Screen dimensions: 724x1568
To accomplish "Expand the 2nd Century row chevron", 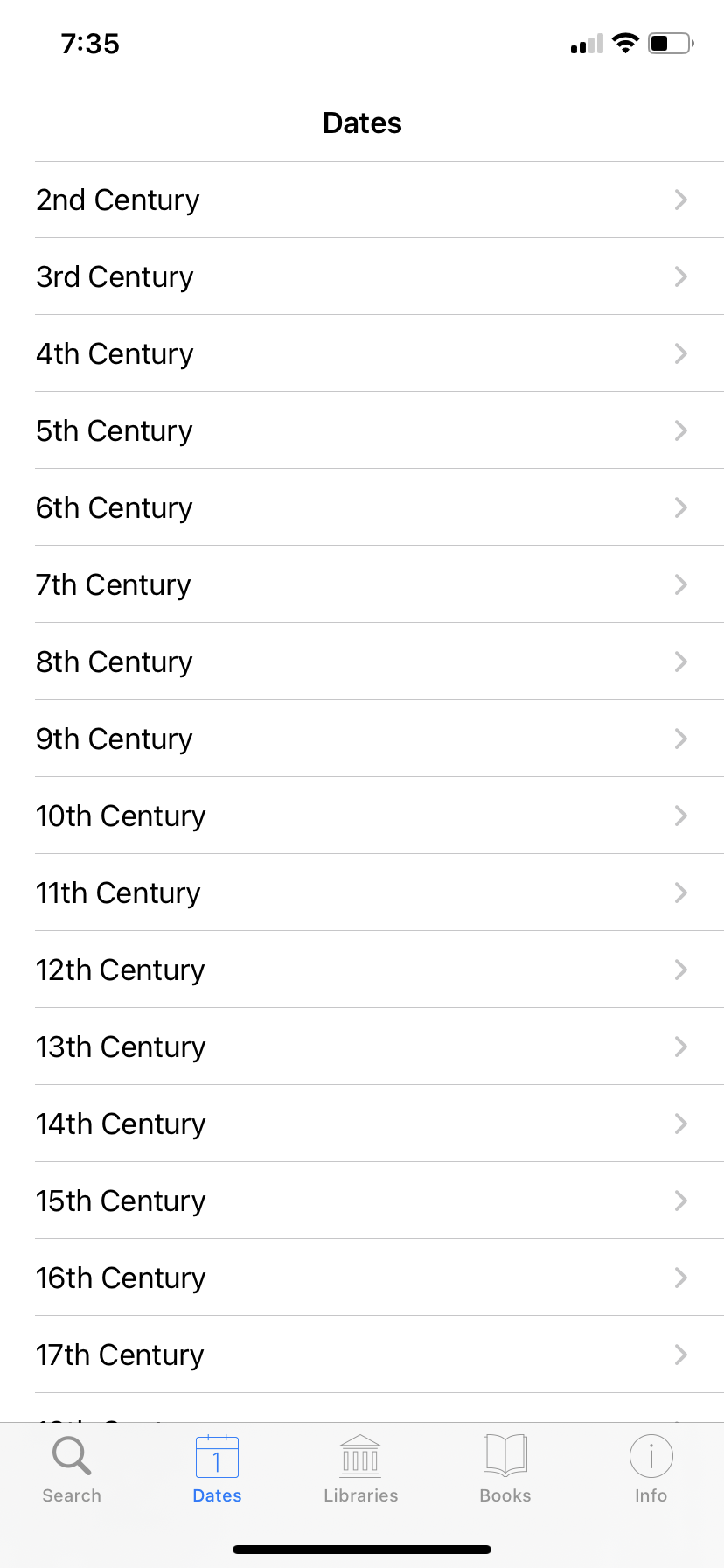I will pyautogui.click(x=681, y=199).
